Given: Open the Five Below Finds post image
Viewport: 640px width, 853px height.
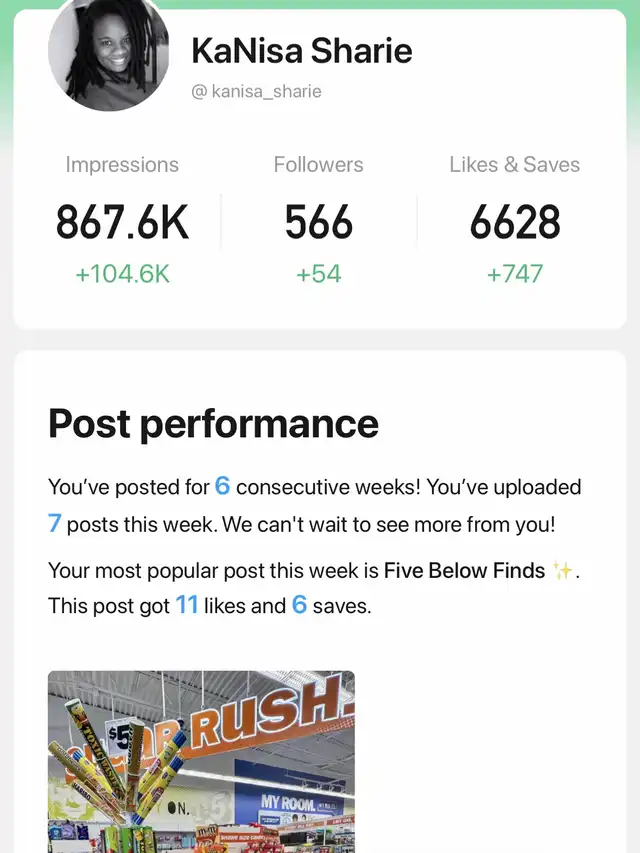Looking at the screenshot, I should pos(201,760).
